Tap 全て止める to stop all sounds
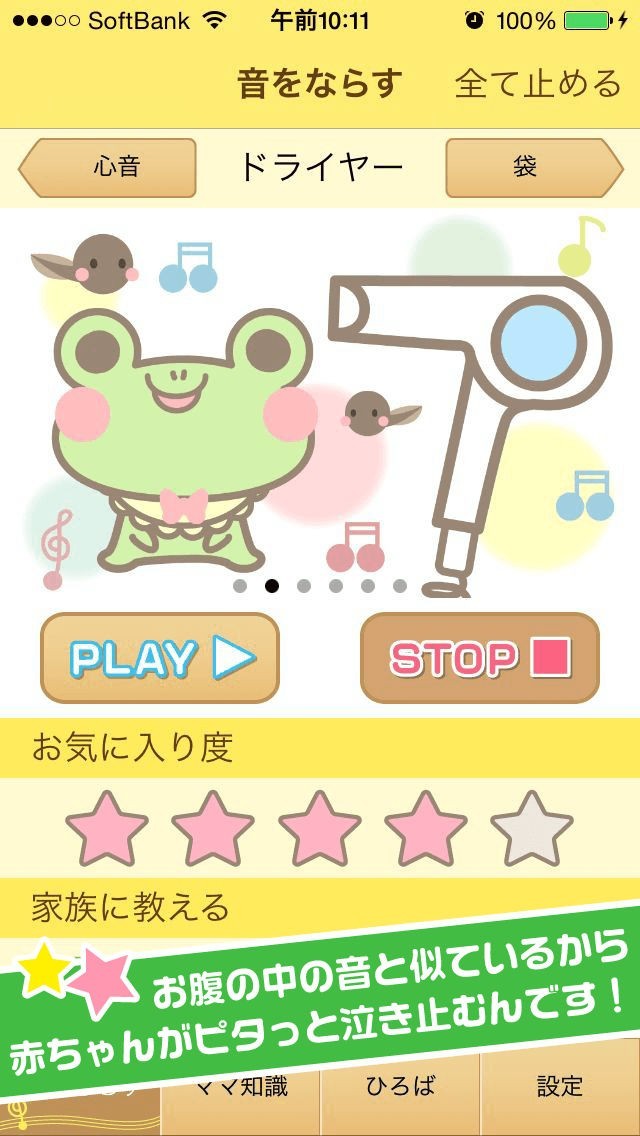 [x=537, y=83]
